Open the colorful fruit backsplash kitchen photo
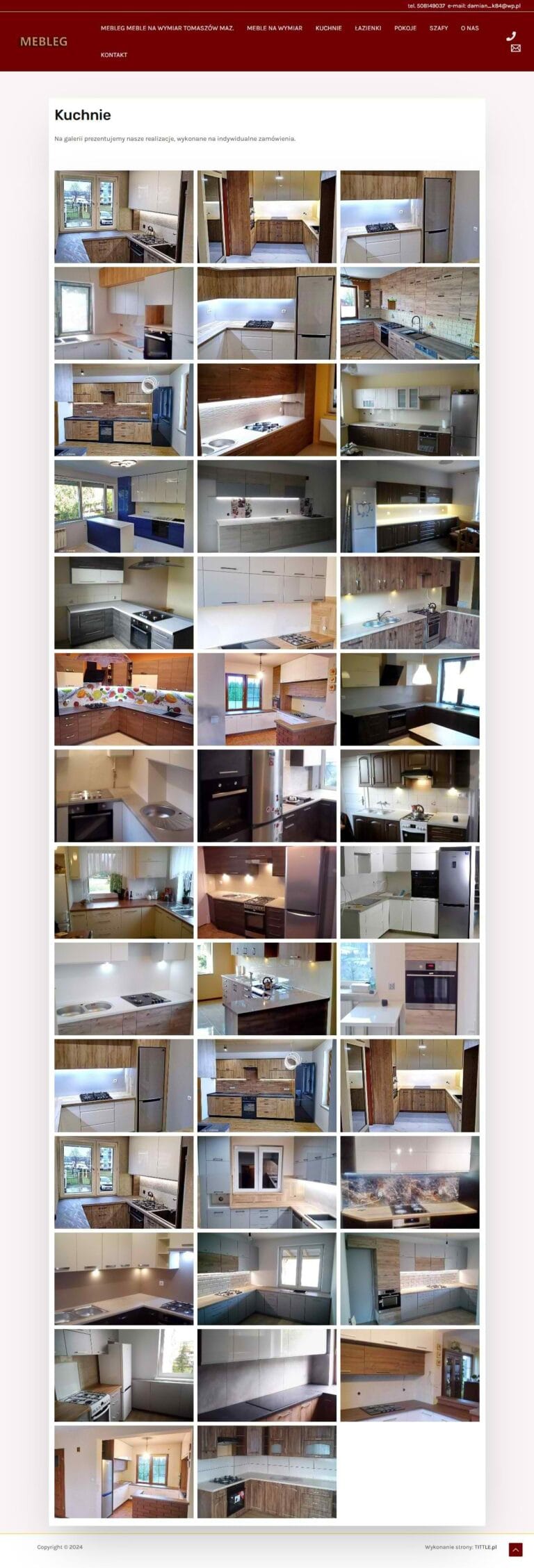The image size is (534, 1568). click(124, 699)
